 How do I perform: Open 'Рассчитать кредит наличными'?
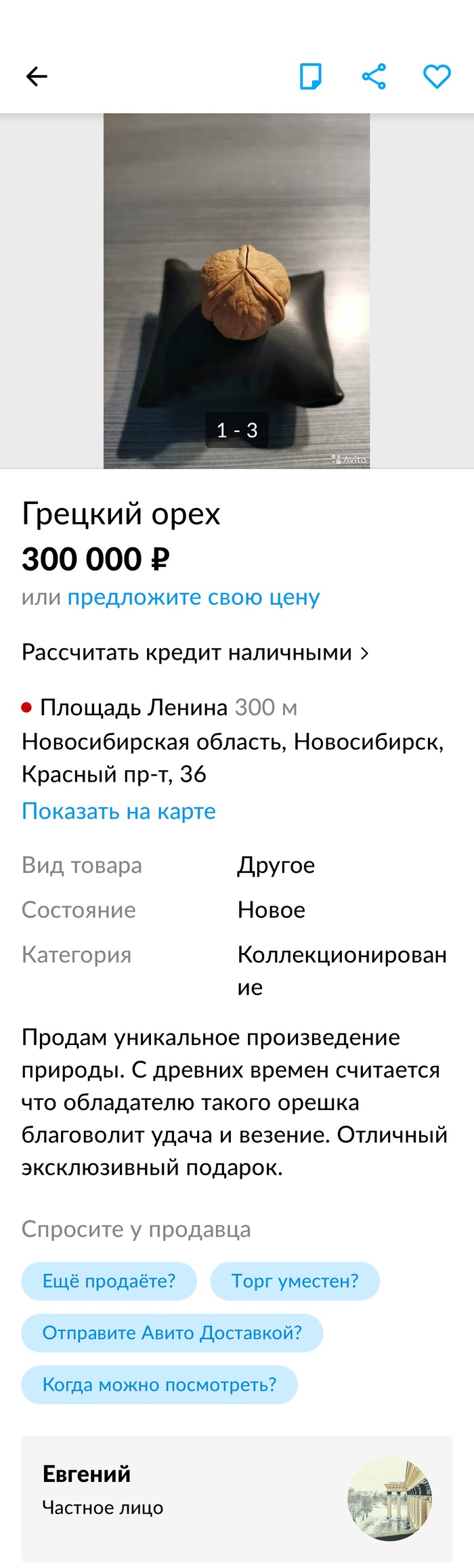point(195,652)
